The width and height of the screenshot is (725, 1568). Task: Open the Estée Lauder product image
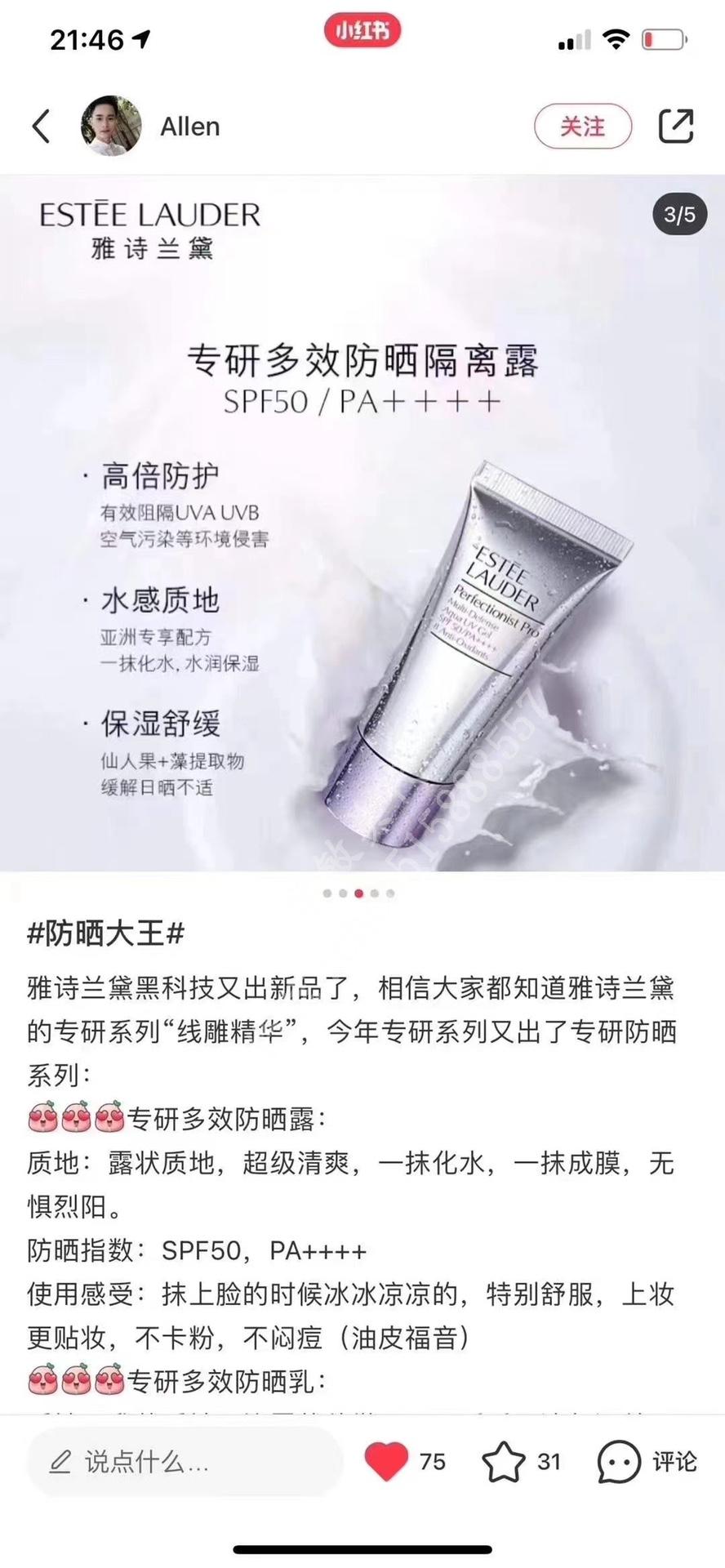point(362,523)
